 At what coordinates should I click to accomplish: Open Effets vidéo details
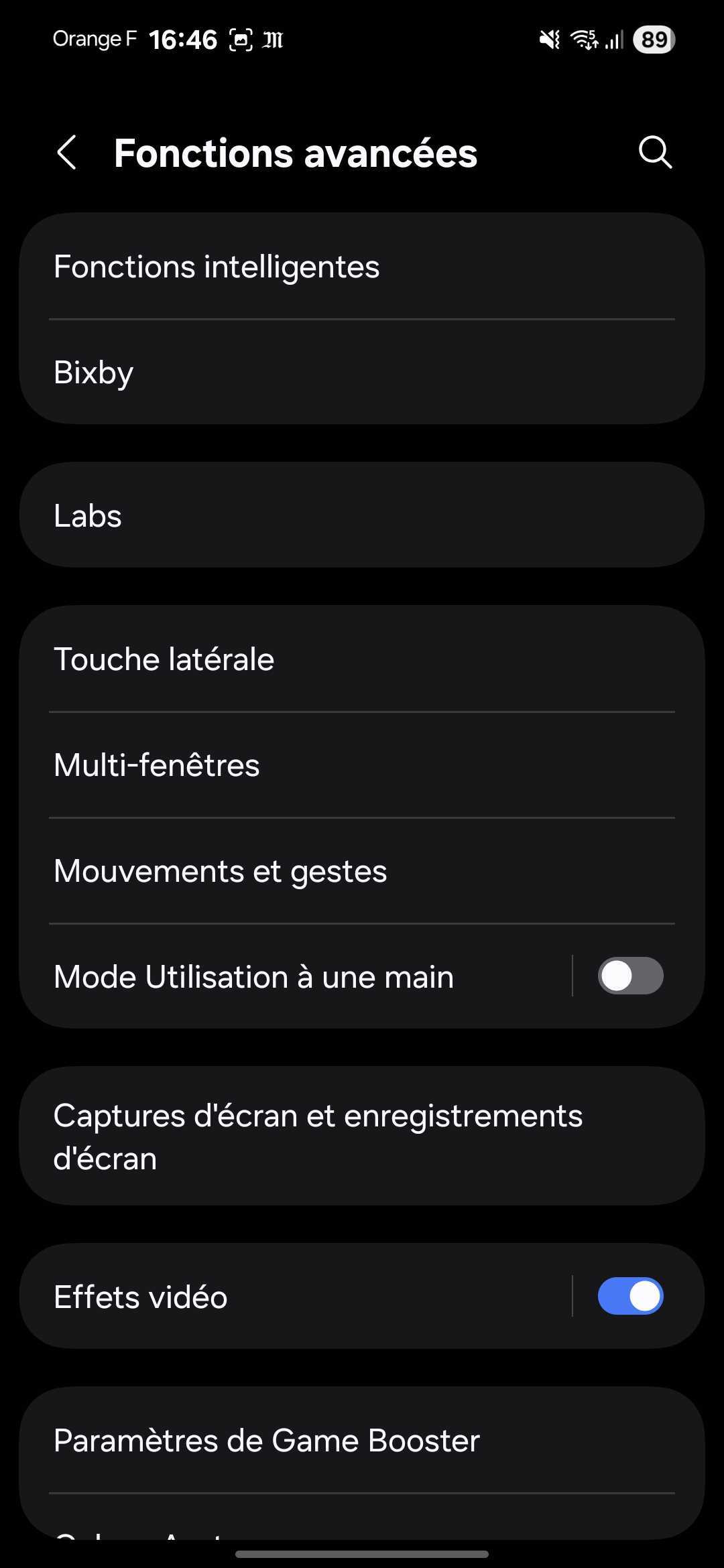coord(295,1296)
